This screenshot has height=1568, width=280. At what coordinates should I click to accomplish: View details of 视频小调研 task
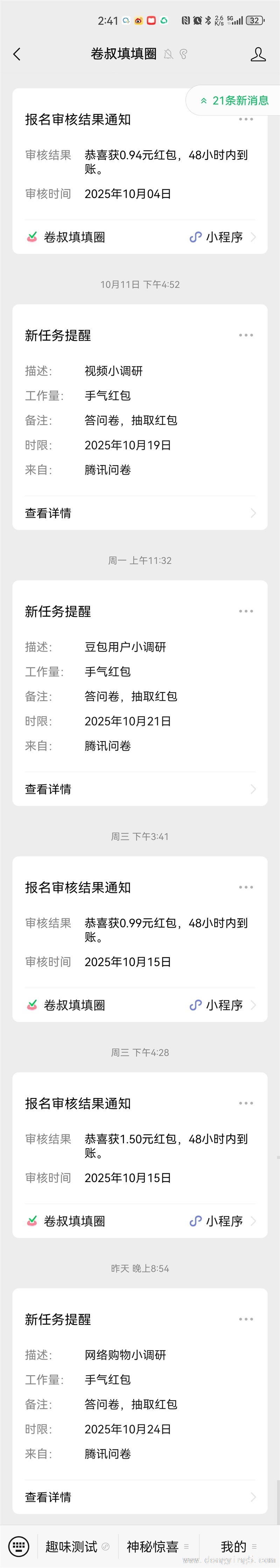click(x=139, y=513)
